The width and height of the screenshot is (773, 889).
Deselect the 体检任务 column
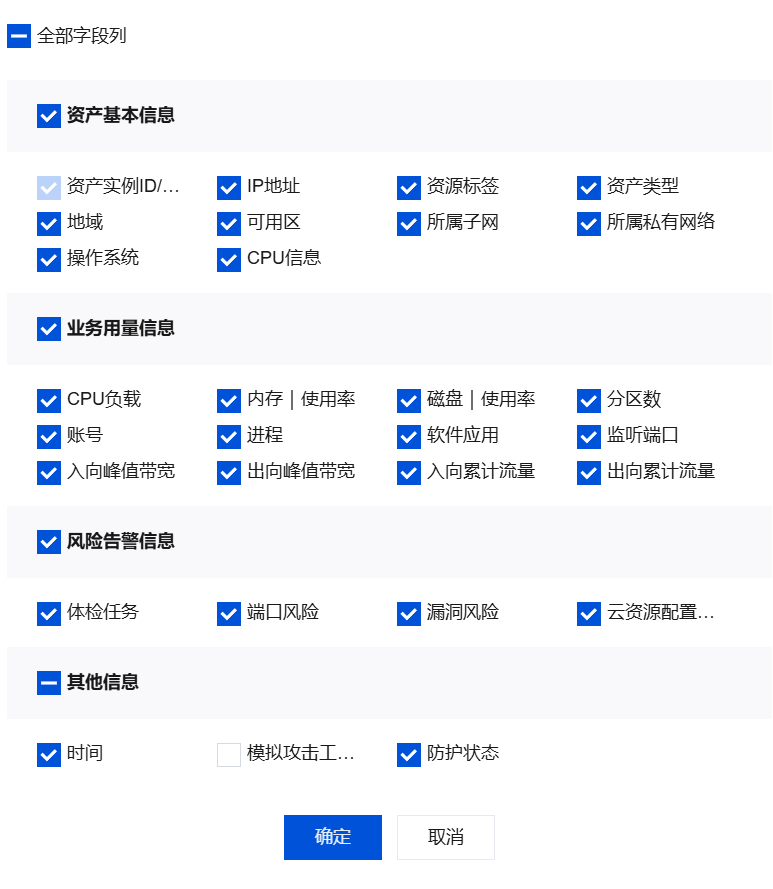(x=49, y=613)
